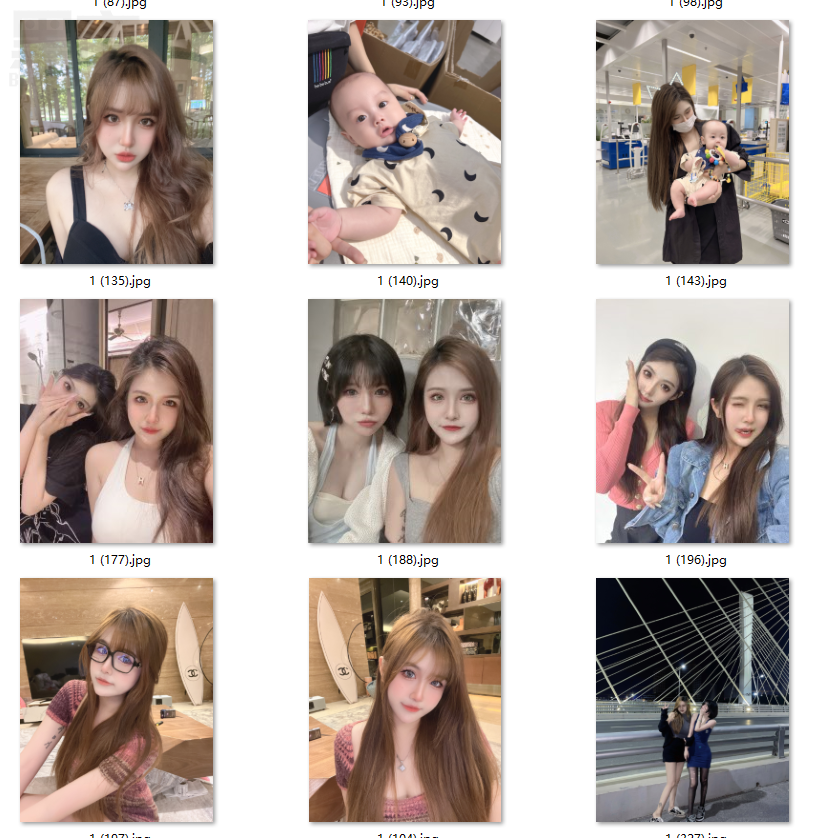The image size is (827, 838).
Task: Open the file 1 (140).jpg
Action: pos(404,142)
